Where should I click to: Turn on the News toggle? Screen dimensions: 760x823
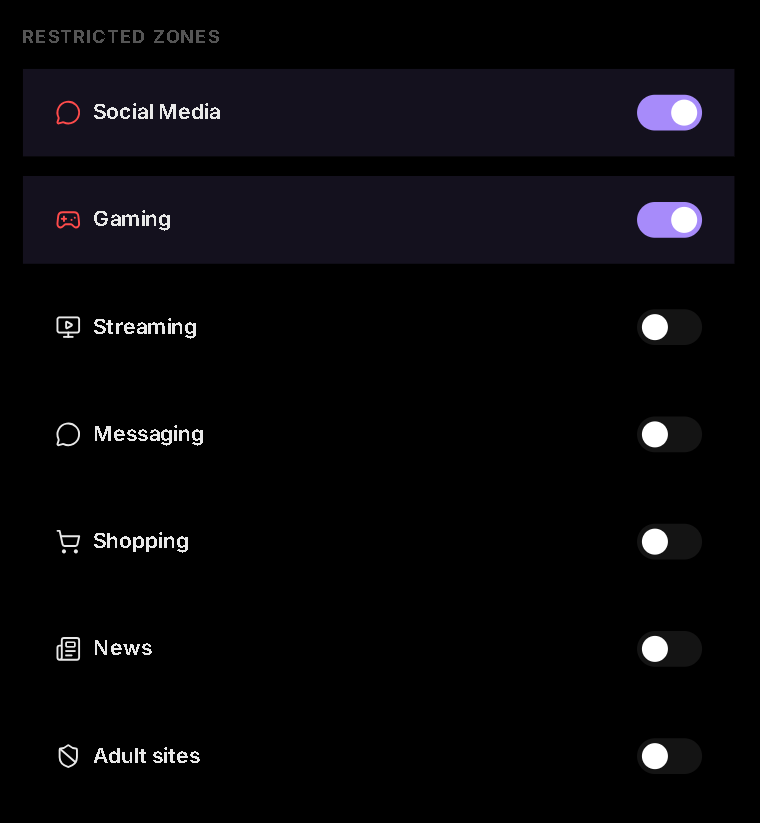(x=670, y=648)
